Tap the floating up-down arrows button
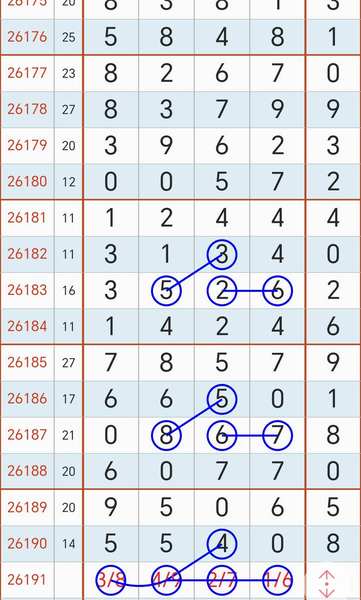The image size is (361, 600). coord(327,583)
